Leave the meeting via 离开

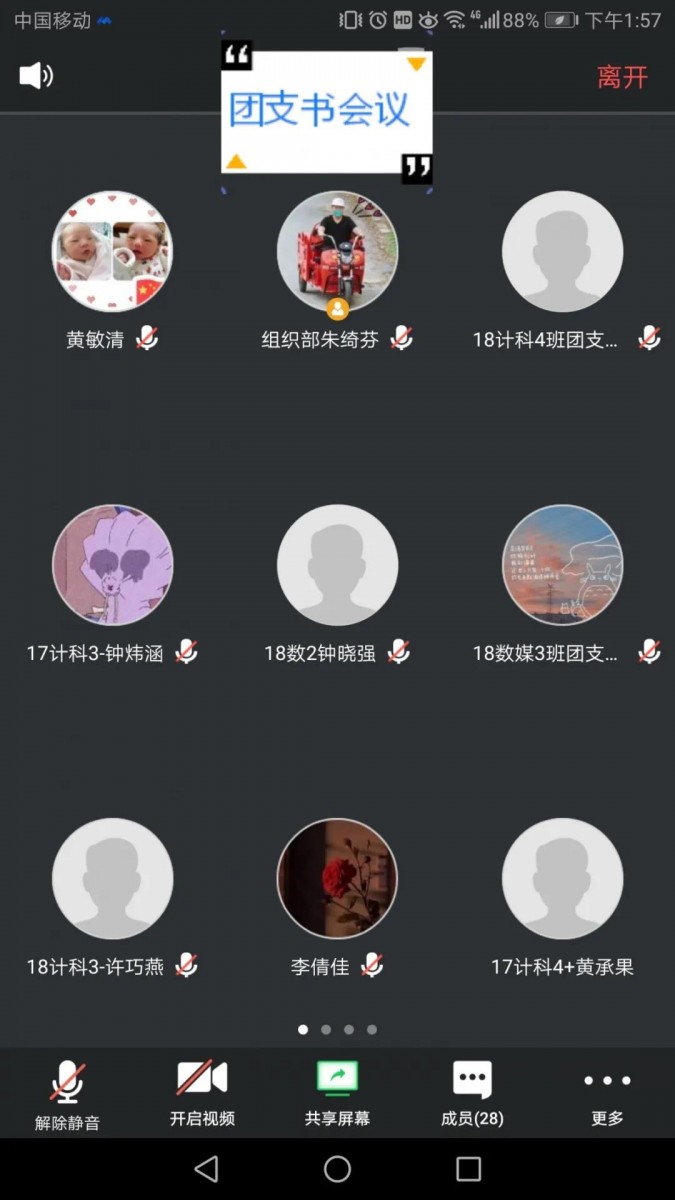[622, 78]
